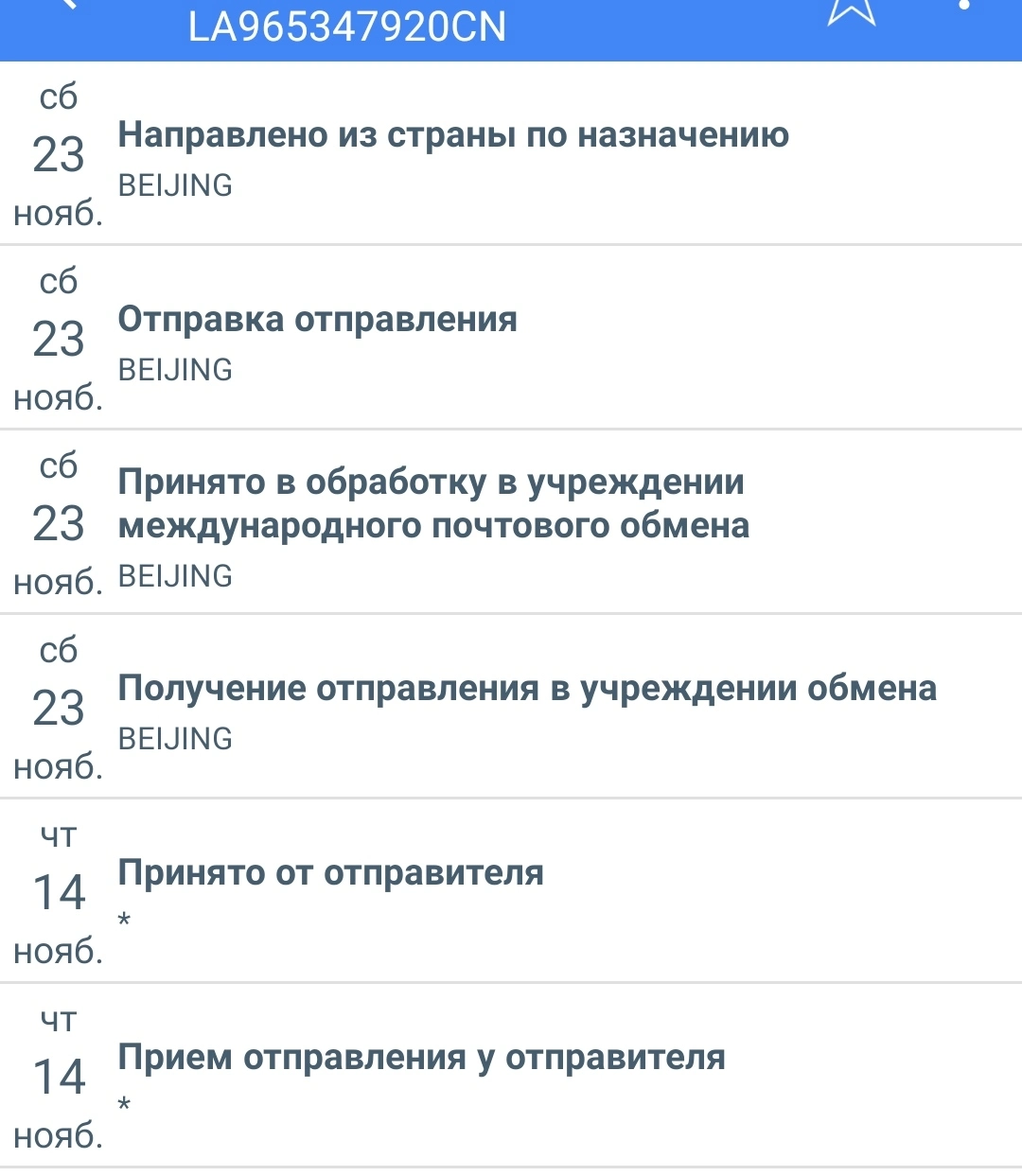Go back using the top-left arrow
Image resolution: width=1022 pixels, height=1176 pixels.
click(x=66, y=4)
